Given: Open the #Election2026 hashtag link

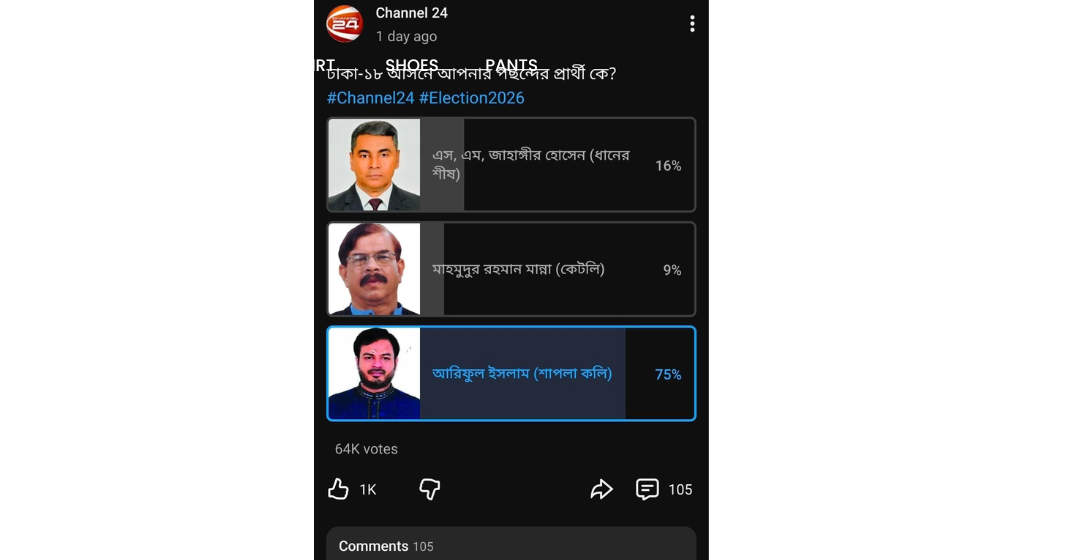Looking at the screenshot, I should (x=471, y=98).
